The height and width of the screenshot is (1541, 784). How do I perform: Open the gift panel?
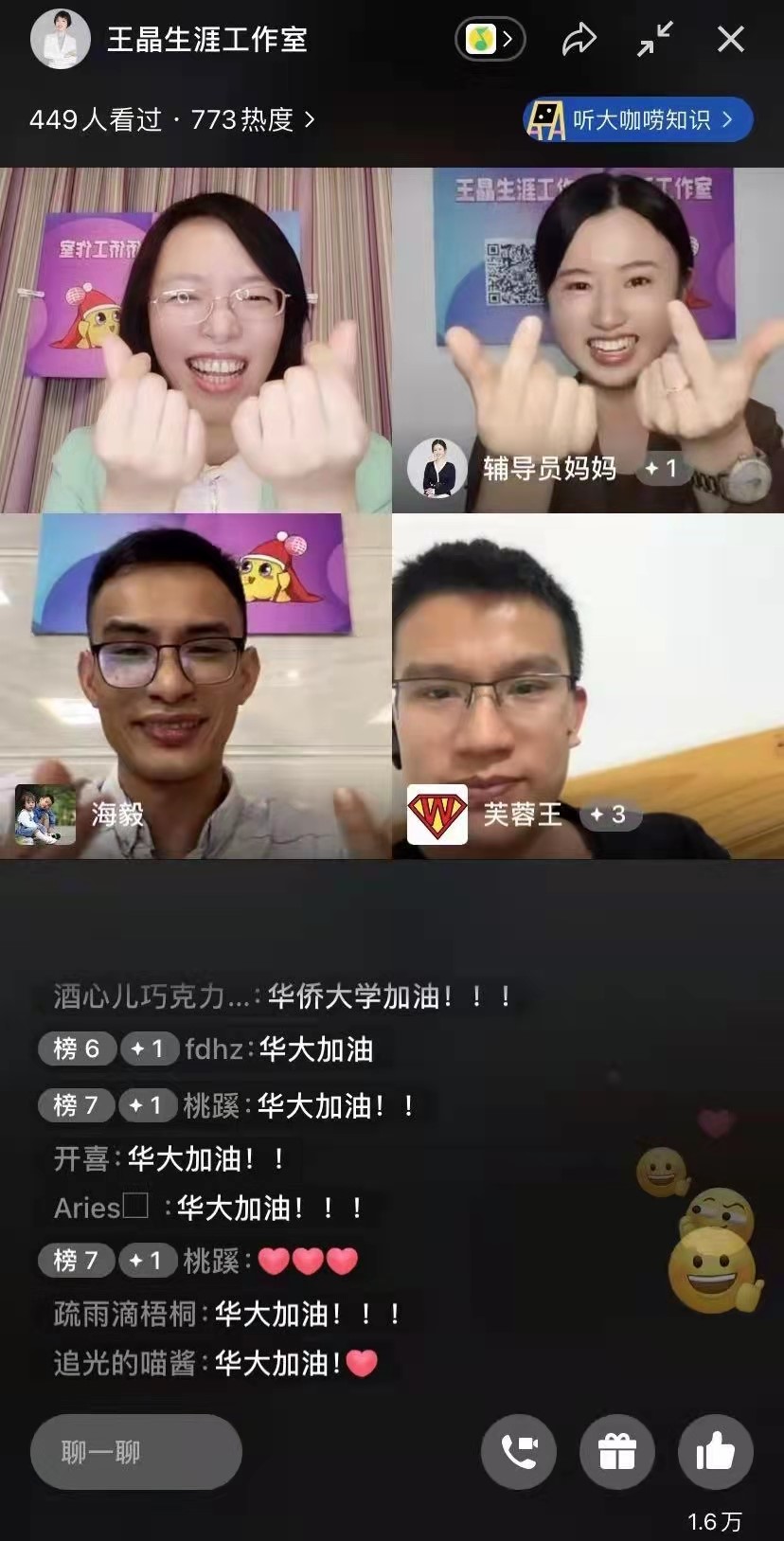[x=617, y=1451]
